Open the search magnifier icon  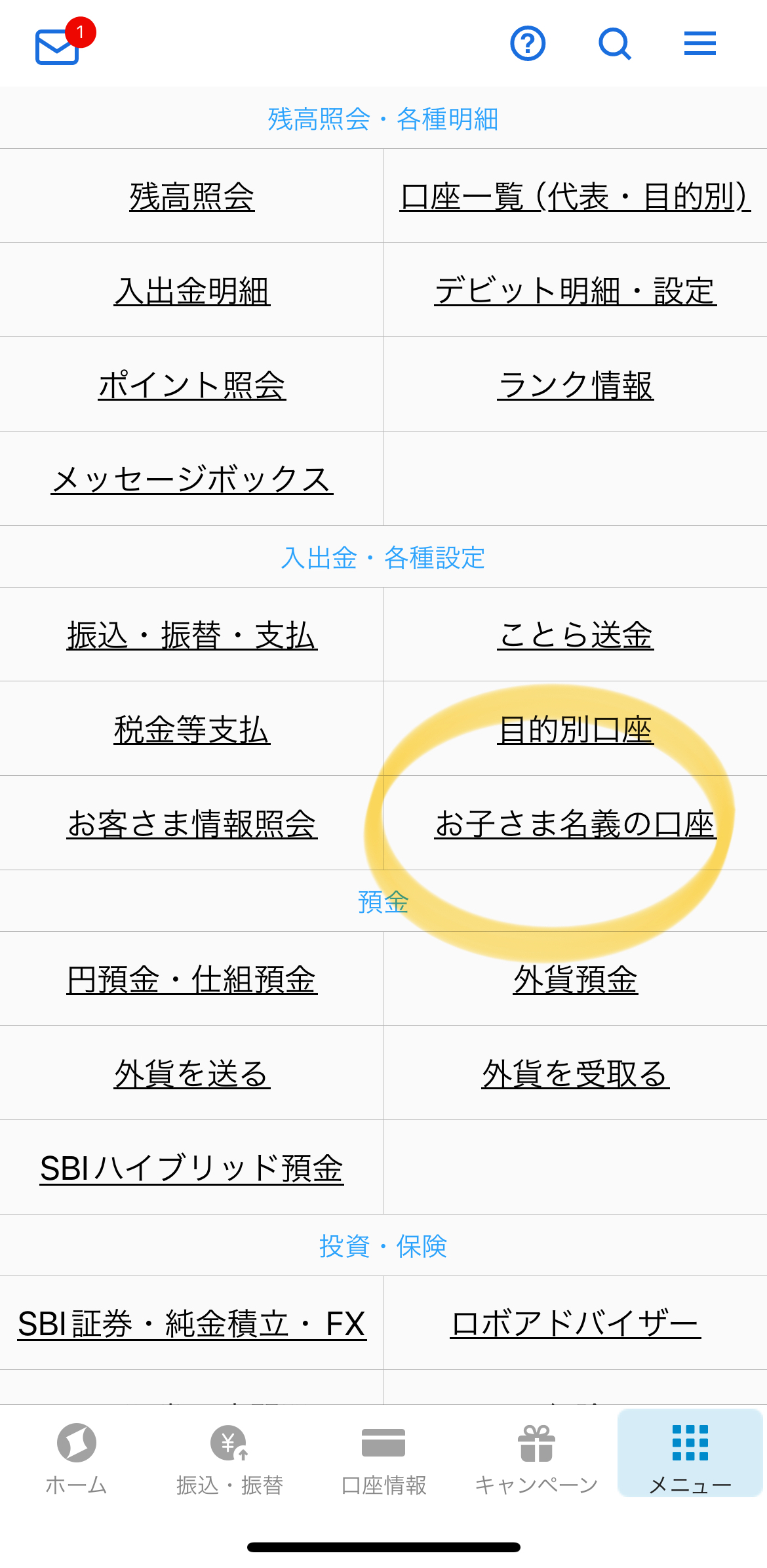click(615, 44)
